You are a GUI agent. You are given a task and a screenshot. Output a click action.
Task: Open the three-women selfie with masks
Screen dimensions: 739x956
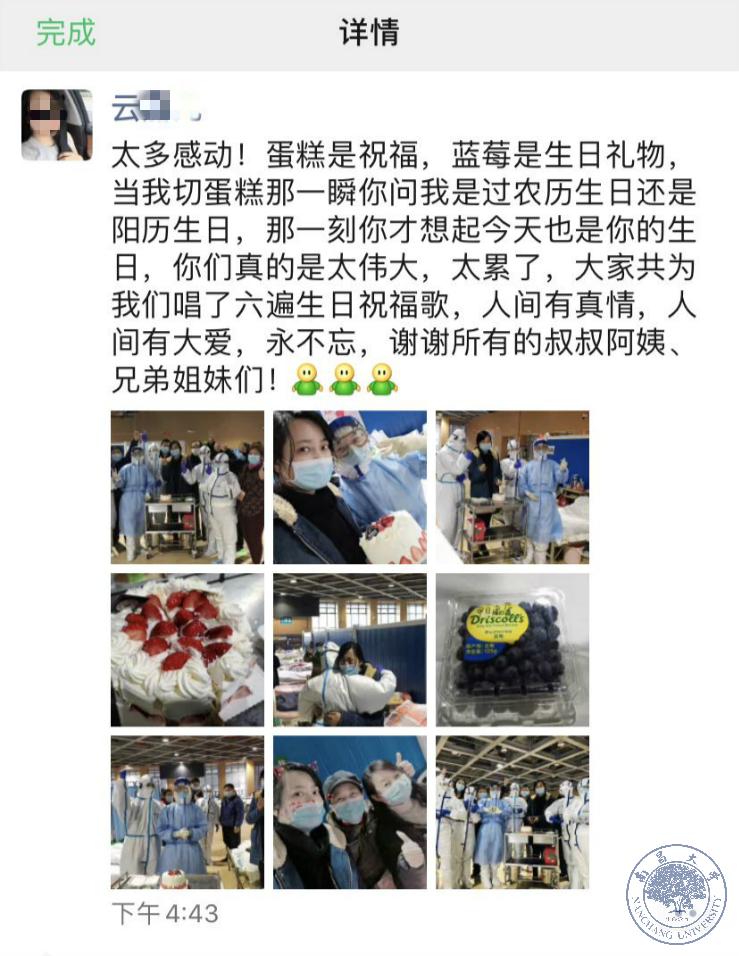[x=350, y=812]
